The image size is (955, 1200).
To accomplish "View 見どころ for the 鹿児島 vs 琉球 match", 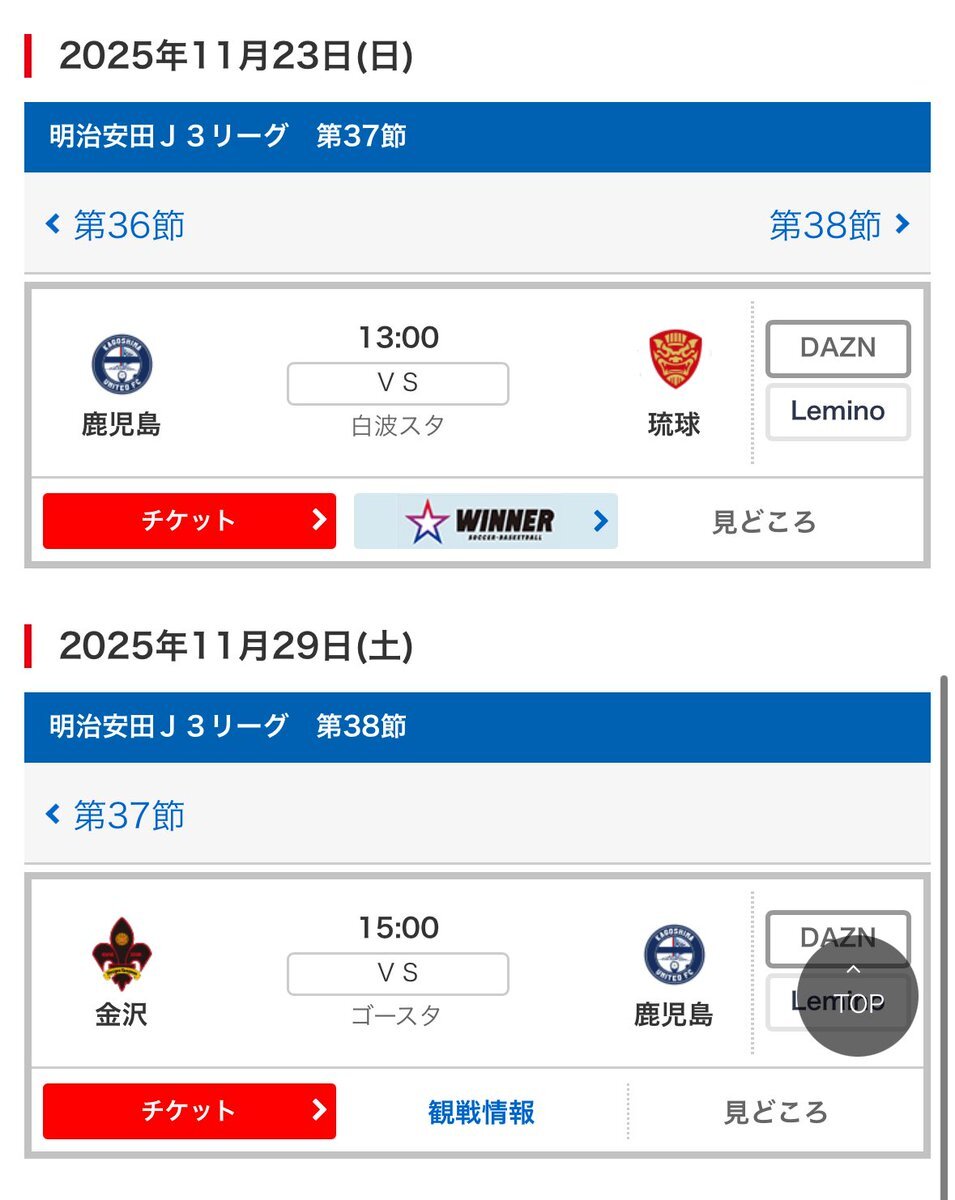I will pos(763,520).
